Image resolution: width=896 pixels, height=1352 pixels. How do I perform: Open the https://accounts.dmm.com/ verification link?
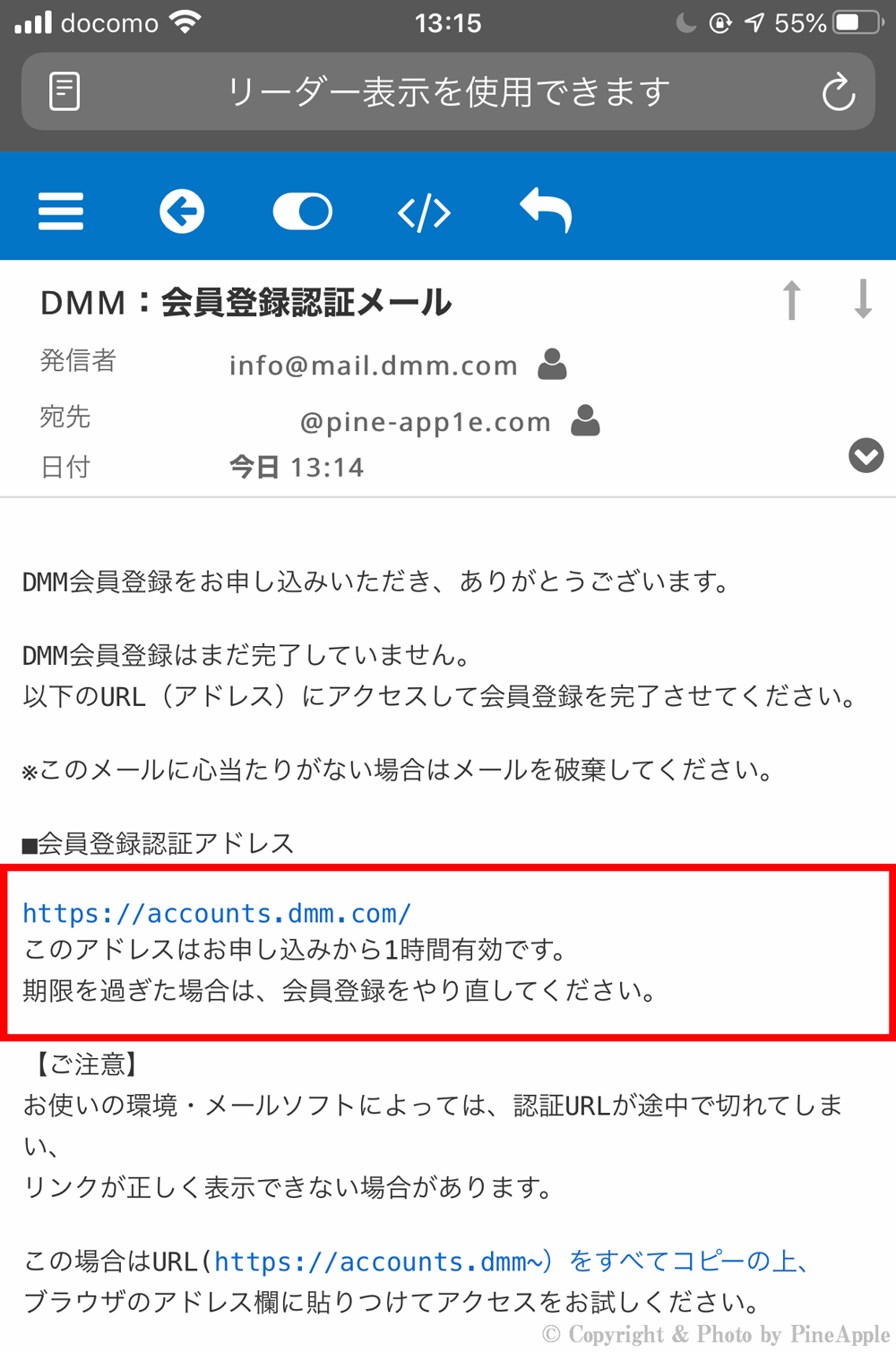217,913
